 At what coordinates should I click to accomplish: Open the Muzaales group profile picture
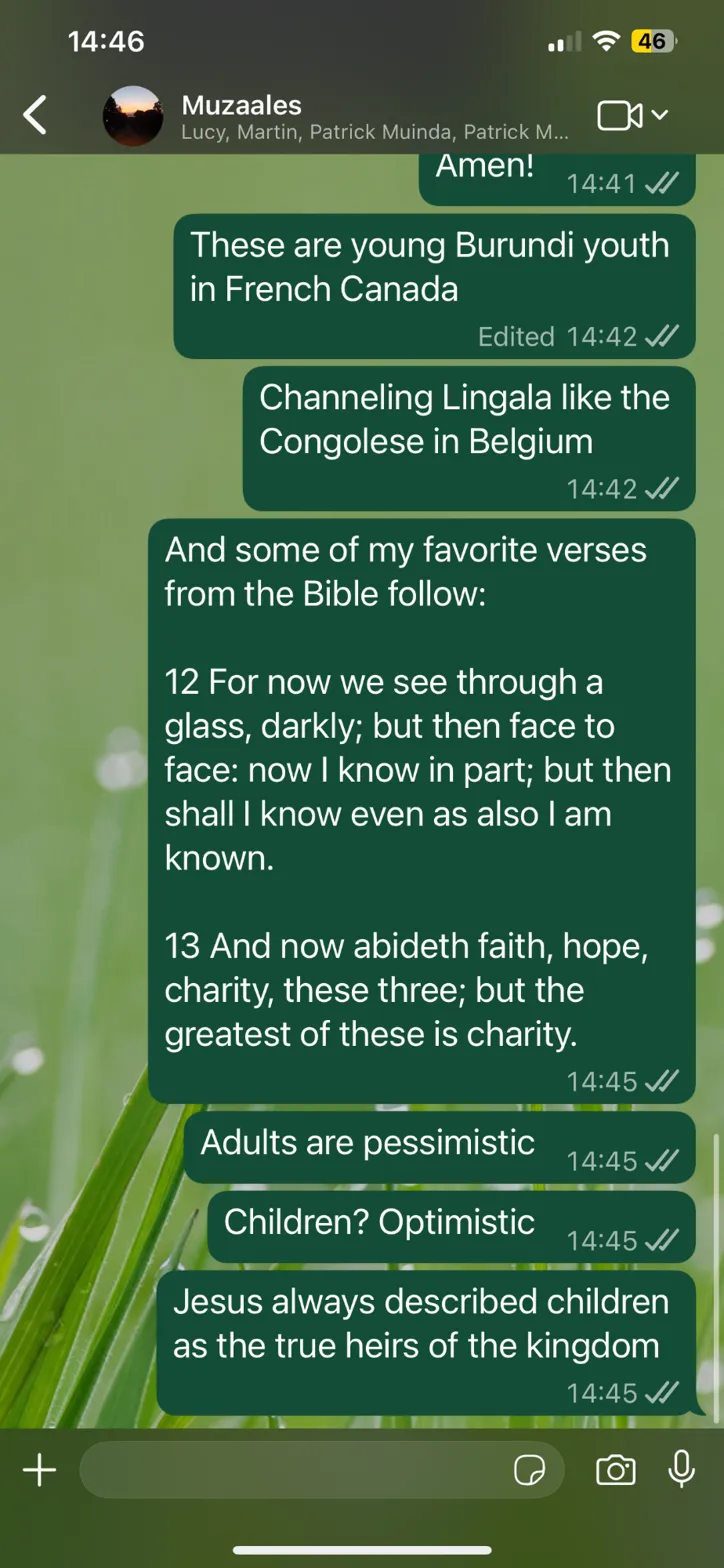(133, 116)
